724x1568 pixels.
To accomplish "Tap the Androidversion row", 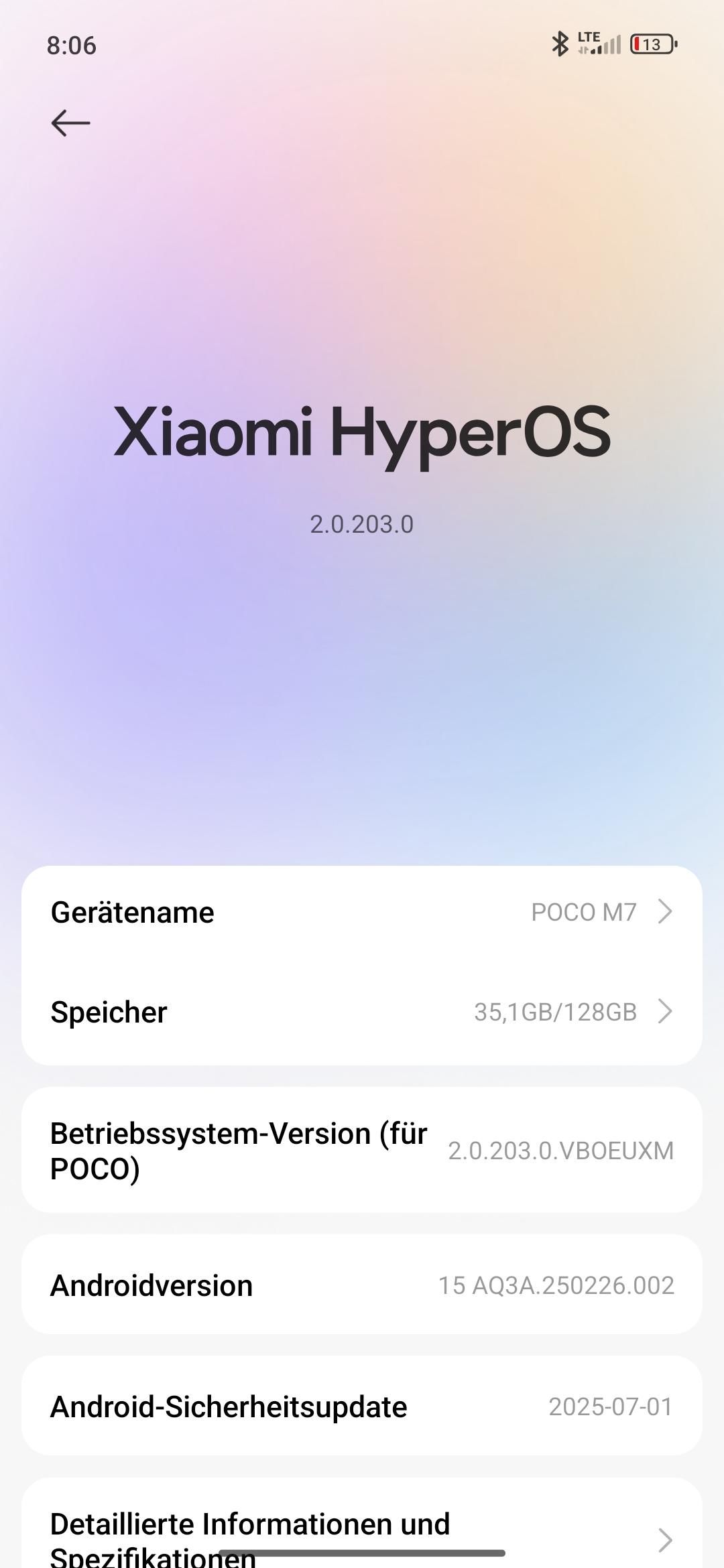I will pyautogui.click(x=362, y=1285).
